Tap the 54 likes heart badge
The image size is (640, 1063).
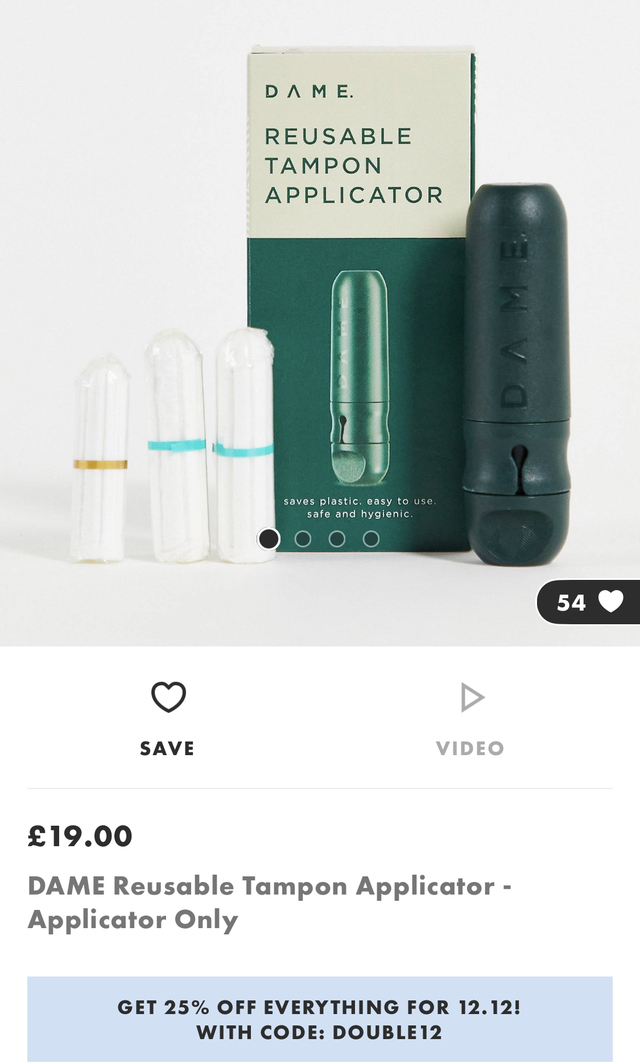[588, 602]
